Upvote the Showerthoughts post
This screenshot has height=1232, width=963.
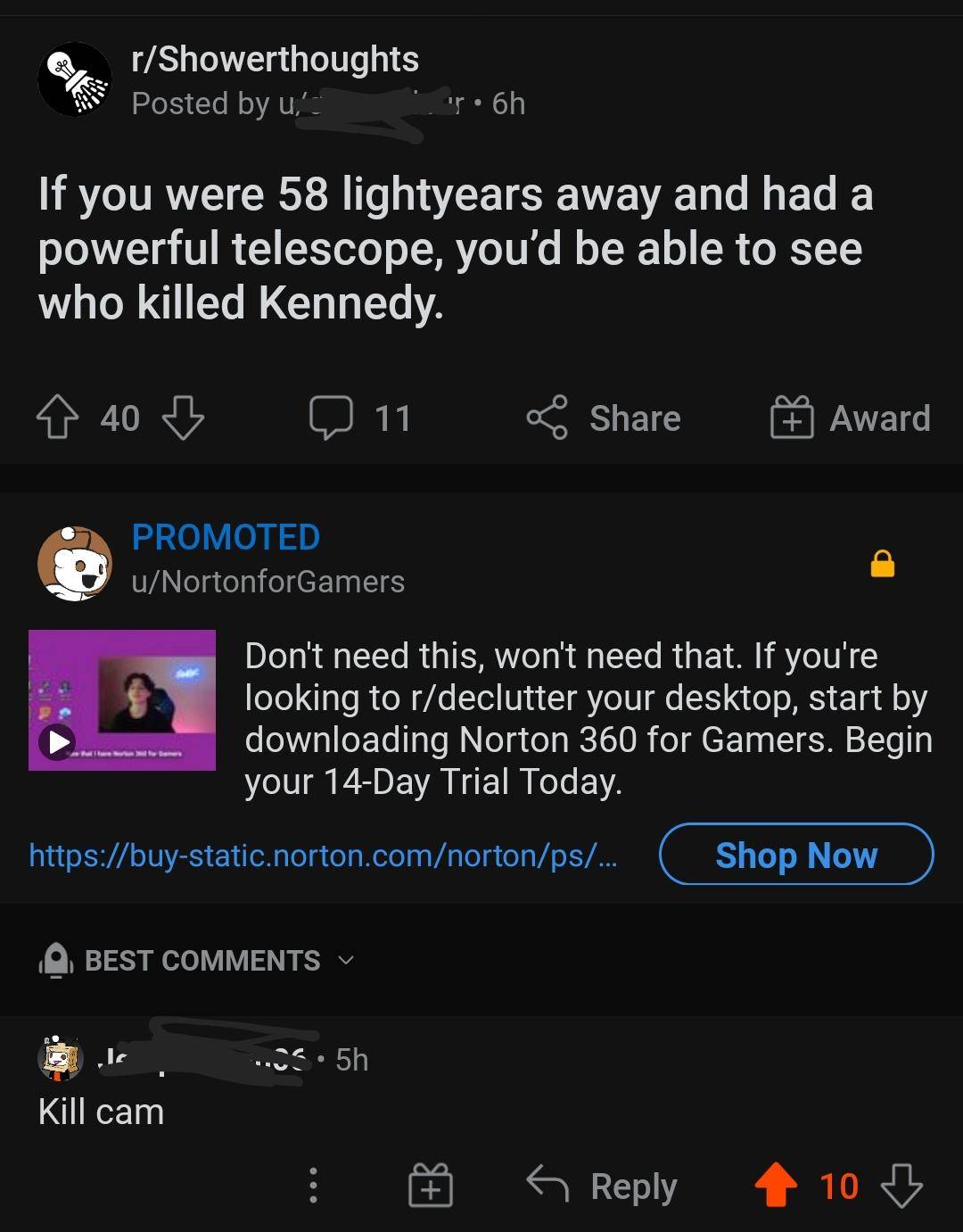click(56, 418)
